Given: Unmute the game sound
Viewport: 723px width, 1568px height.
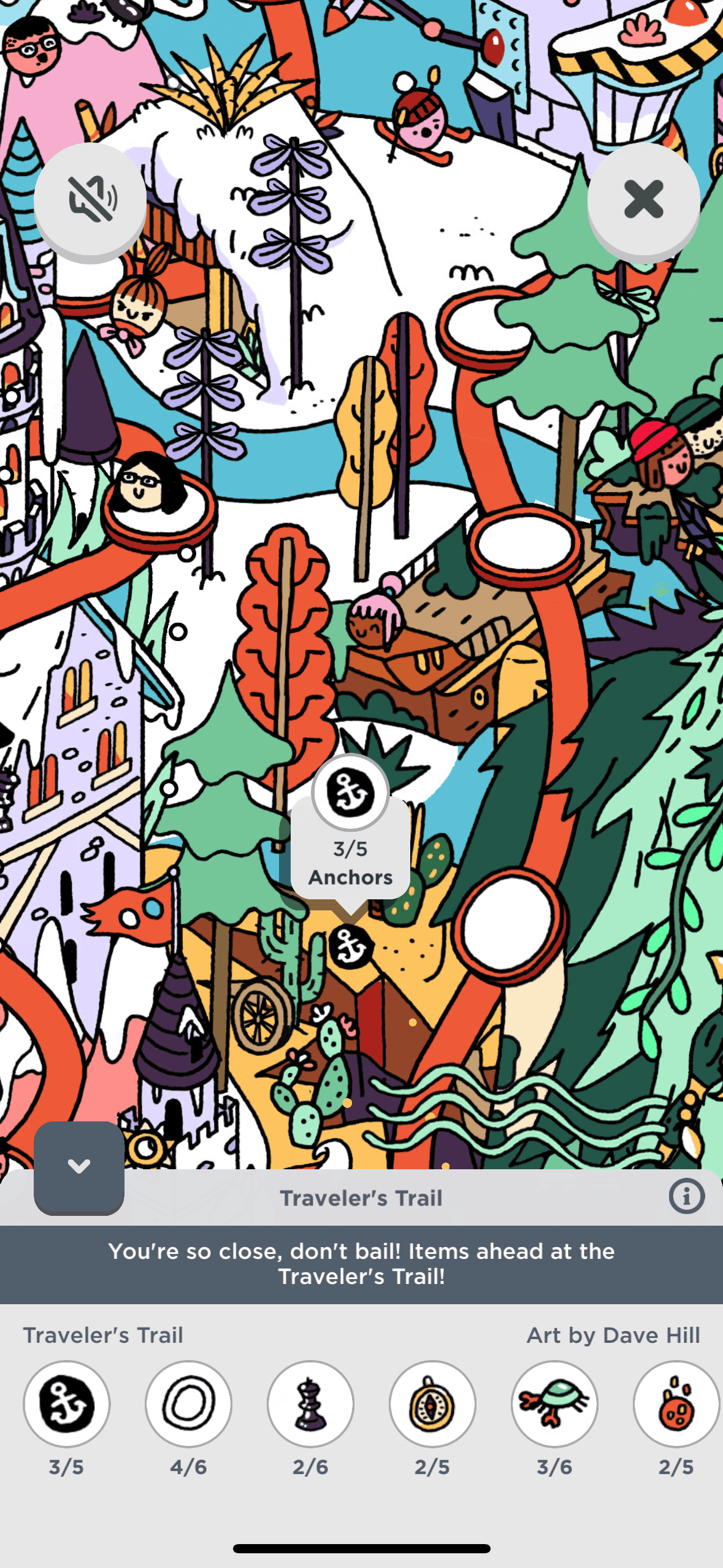Looking at the screenshot, I should pos(90,199).
